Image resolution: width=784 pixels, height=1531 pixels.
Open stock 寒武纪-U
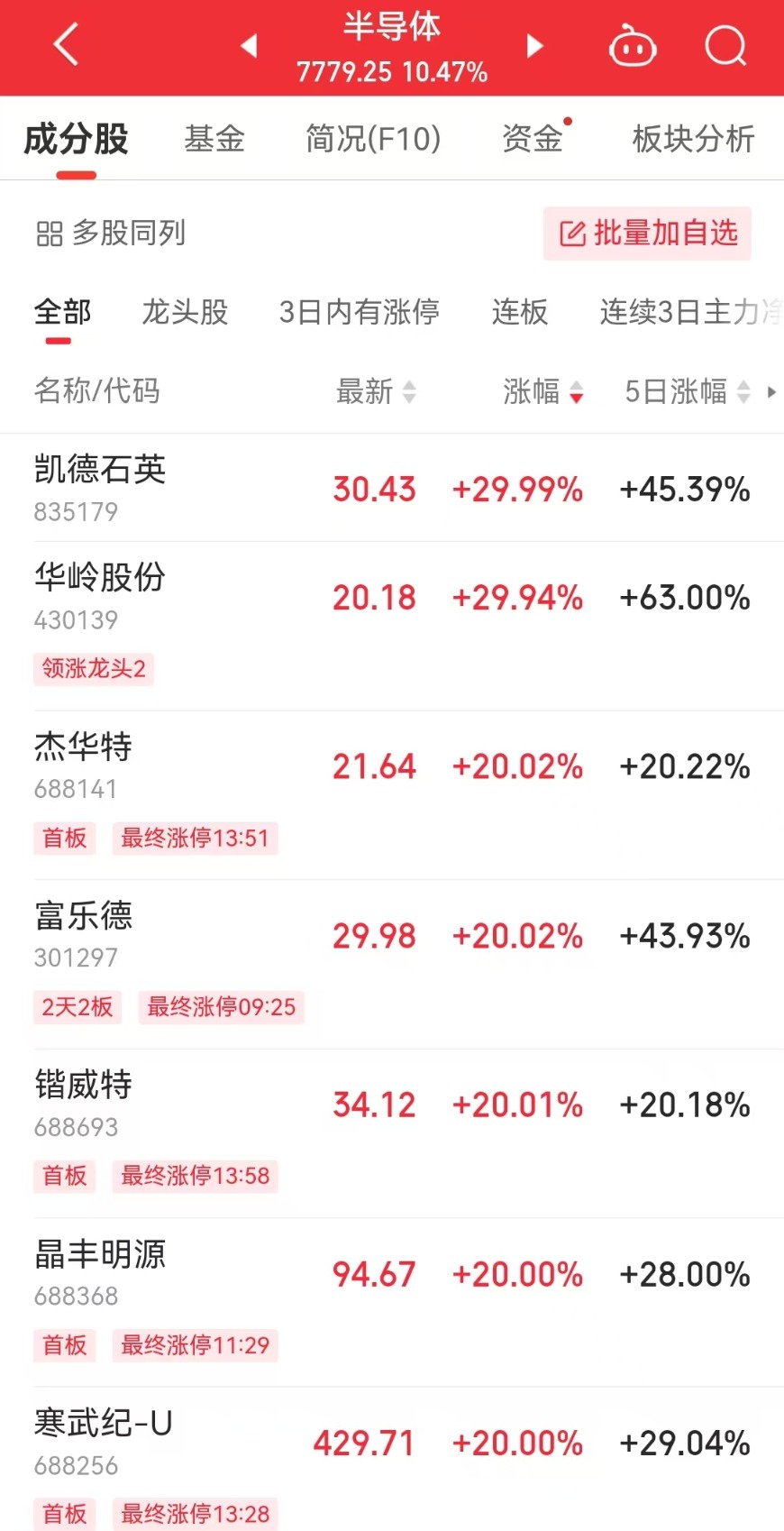point(392,1459)
